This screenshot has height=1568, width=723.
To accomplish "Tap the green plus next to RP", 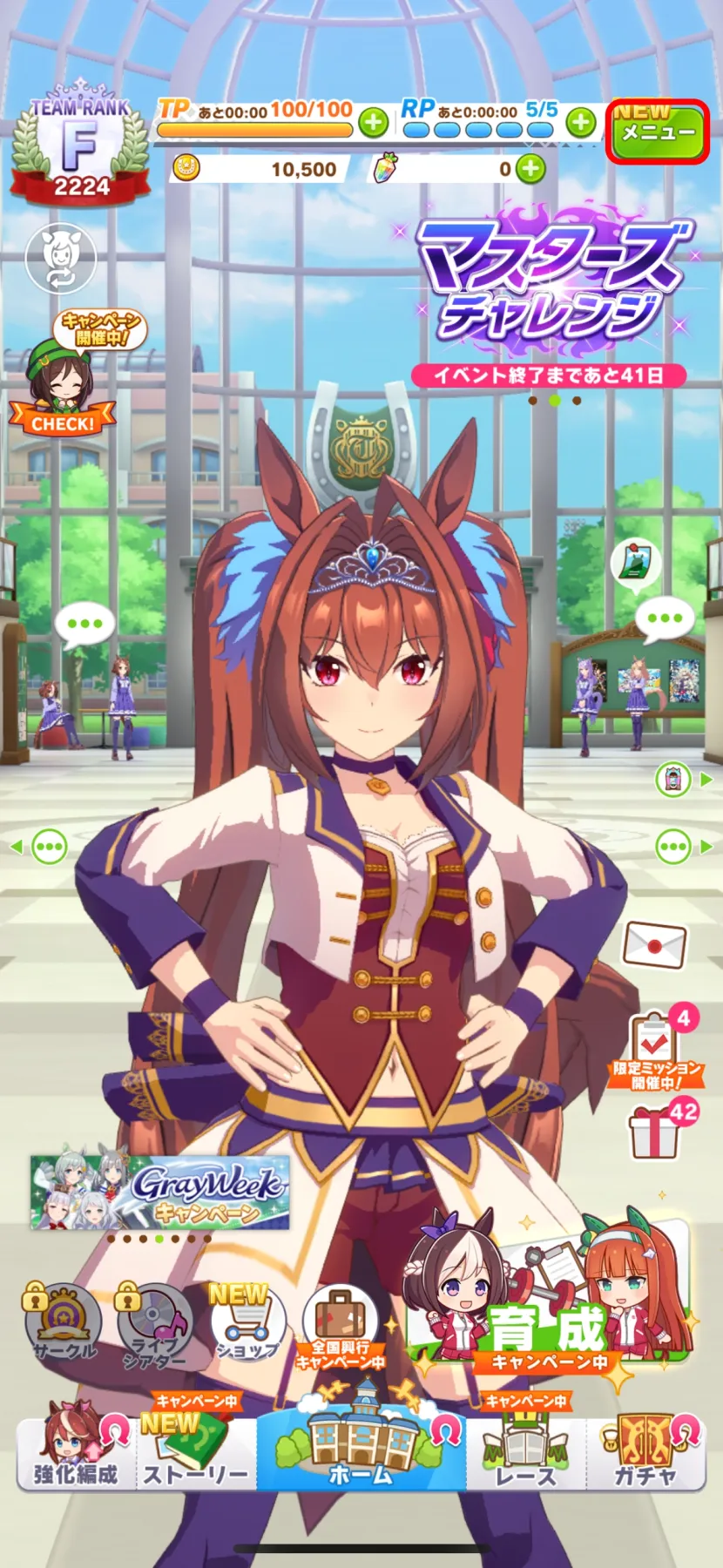I will [x=580, y=121].
